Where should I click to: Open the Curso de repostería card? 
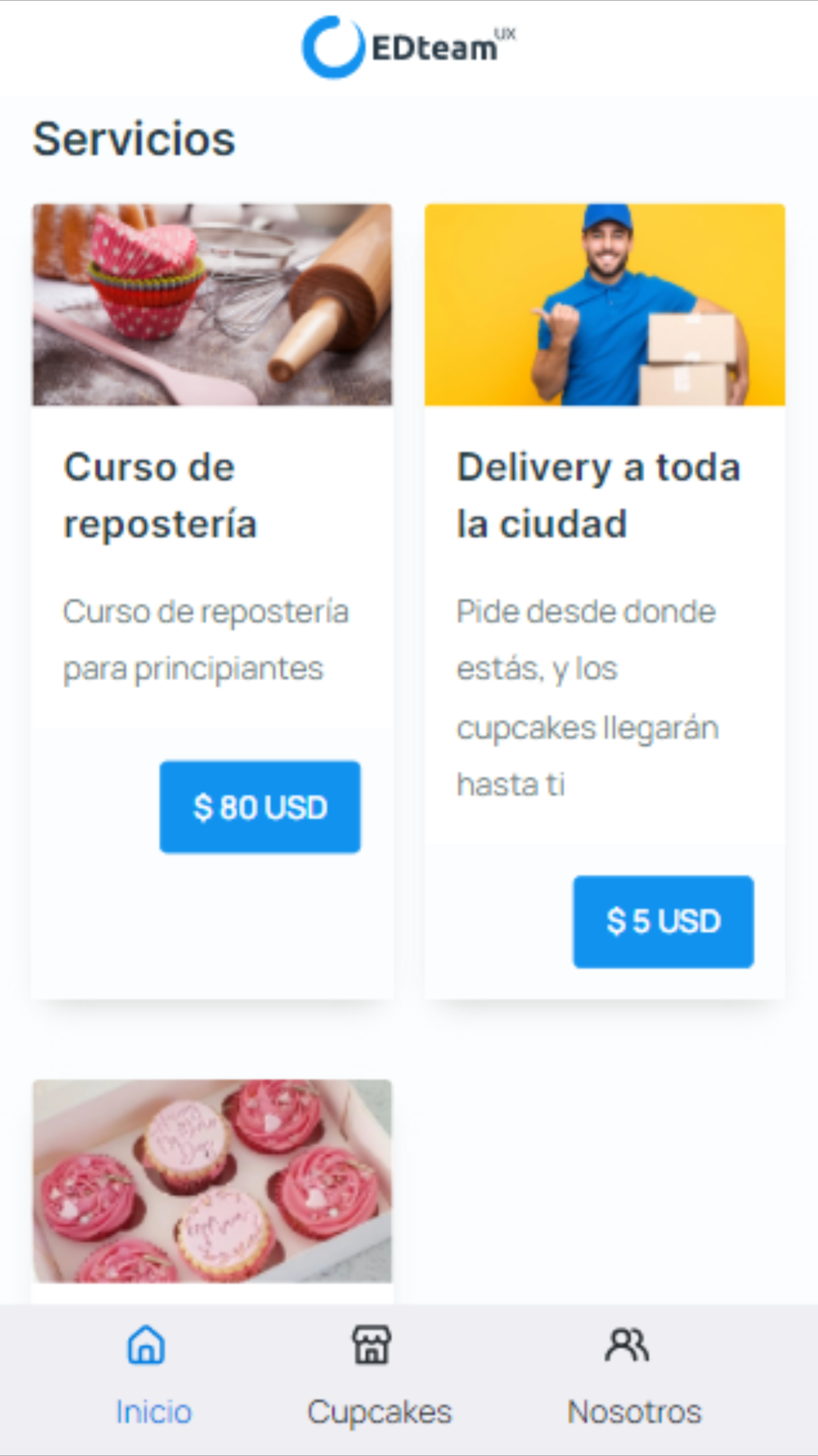pos(212,601)
